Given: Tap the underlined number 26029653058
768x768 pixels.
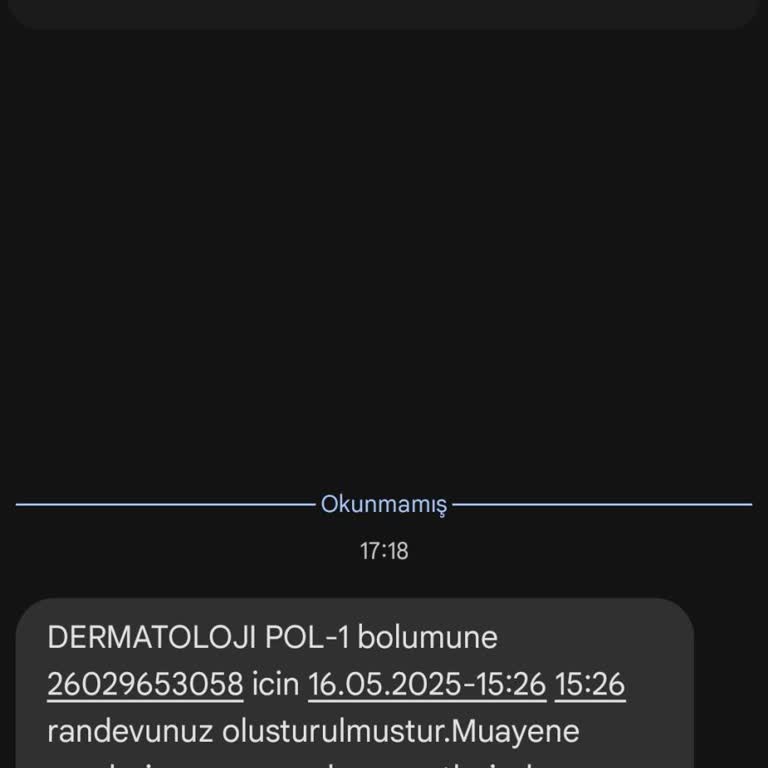Looking at the screenshot, I should (145, 684).
